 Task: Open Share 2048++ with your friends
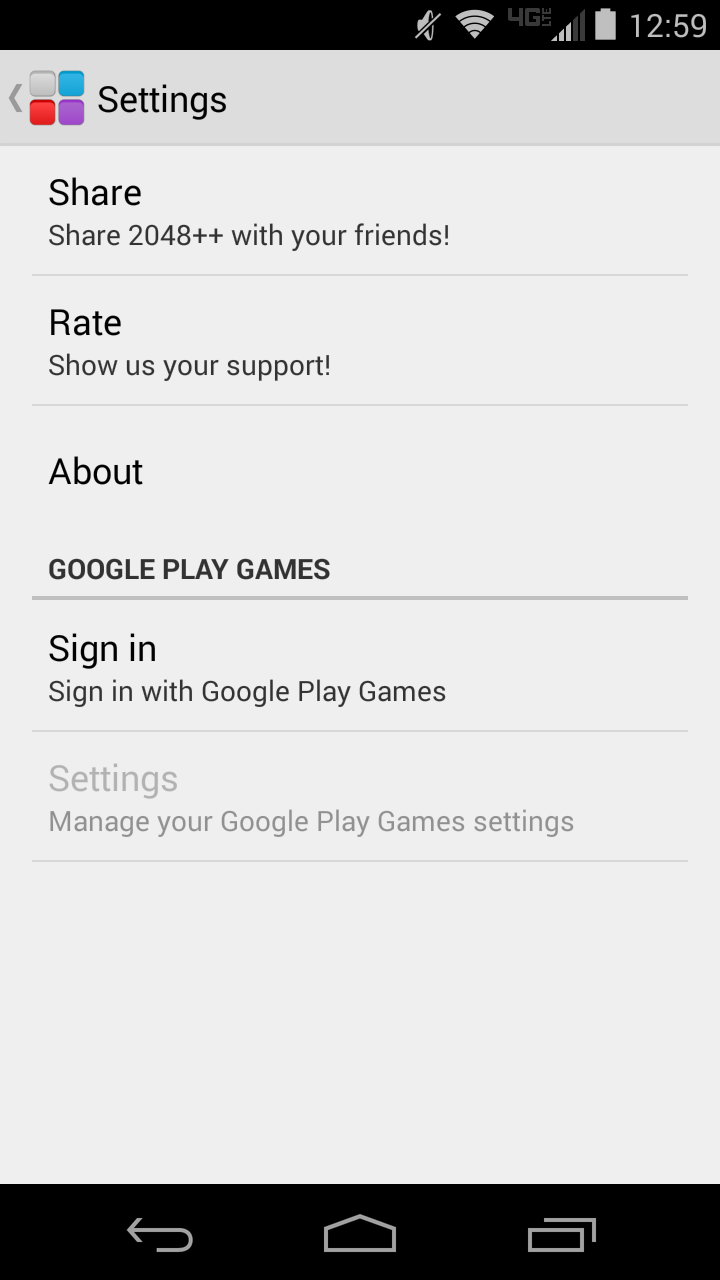(x=360, y=212)
